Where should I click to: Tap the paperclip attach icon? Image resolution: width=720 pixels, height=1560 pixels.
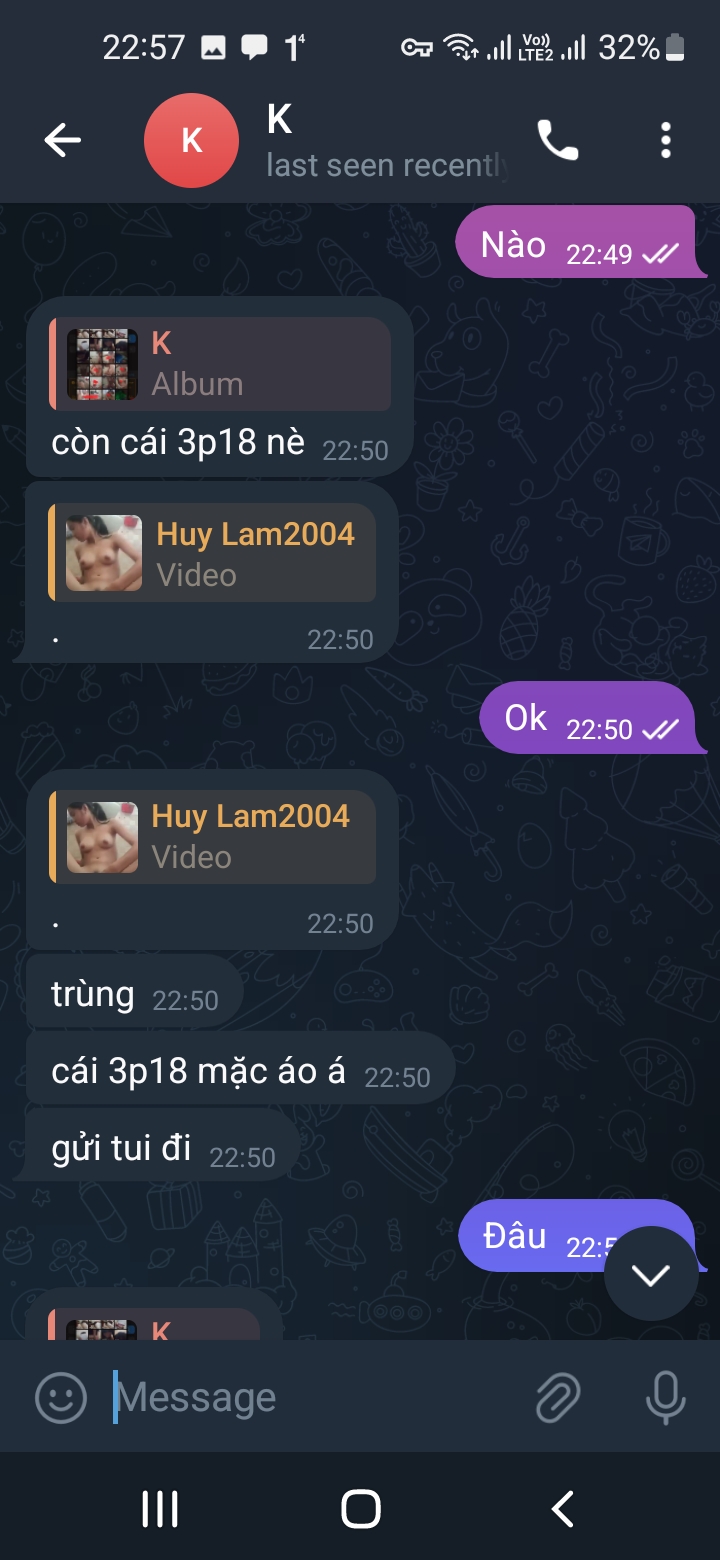[558, 1397]
